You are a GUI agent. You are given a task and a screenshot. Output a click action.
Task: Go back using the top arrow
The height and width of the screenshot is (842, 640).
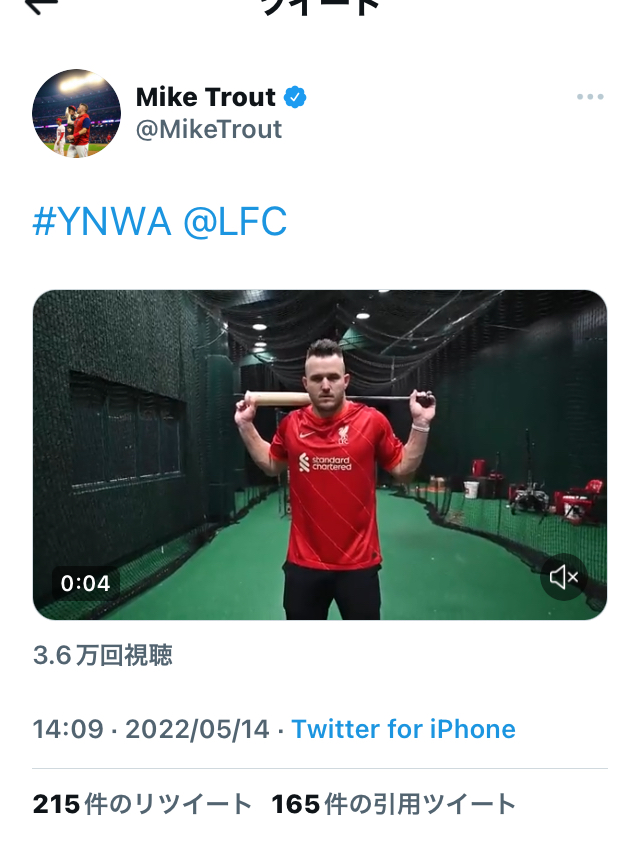(x=40, y=6)
